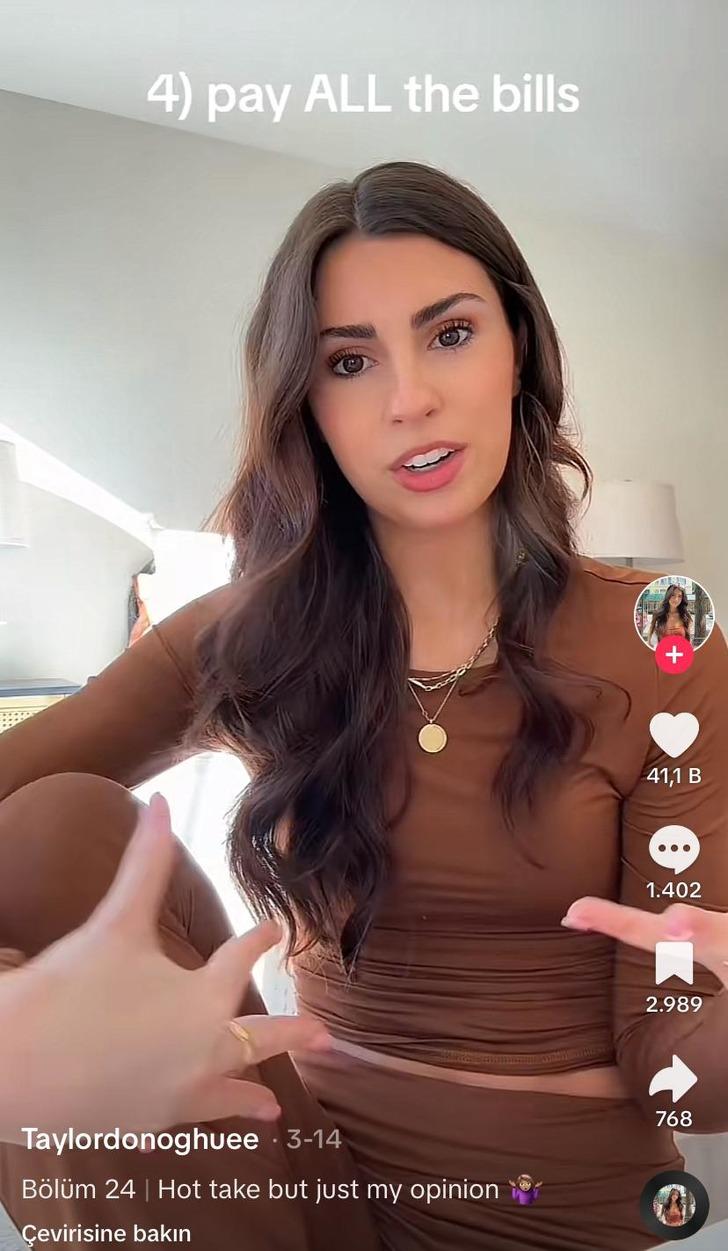728x1251 pixels.
Task: Bookmark this video to favorites
Action: coord(674,963)
